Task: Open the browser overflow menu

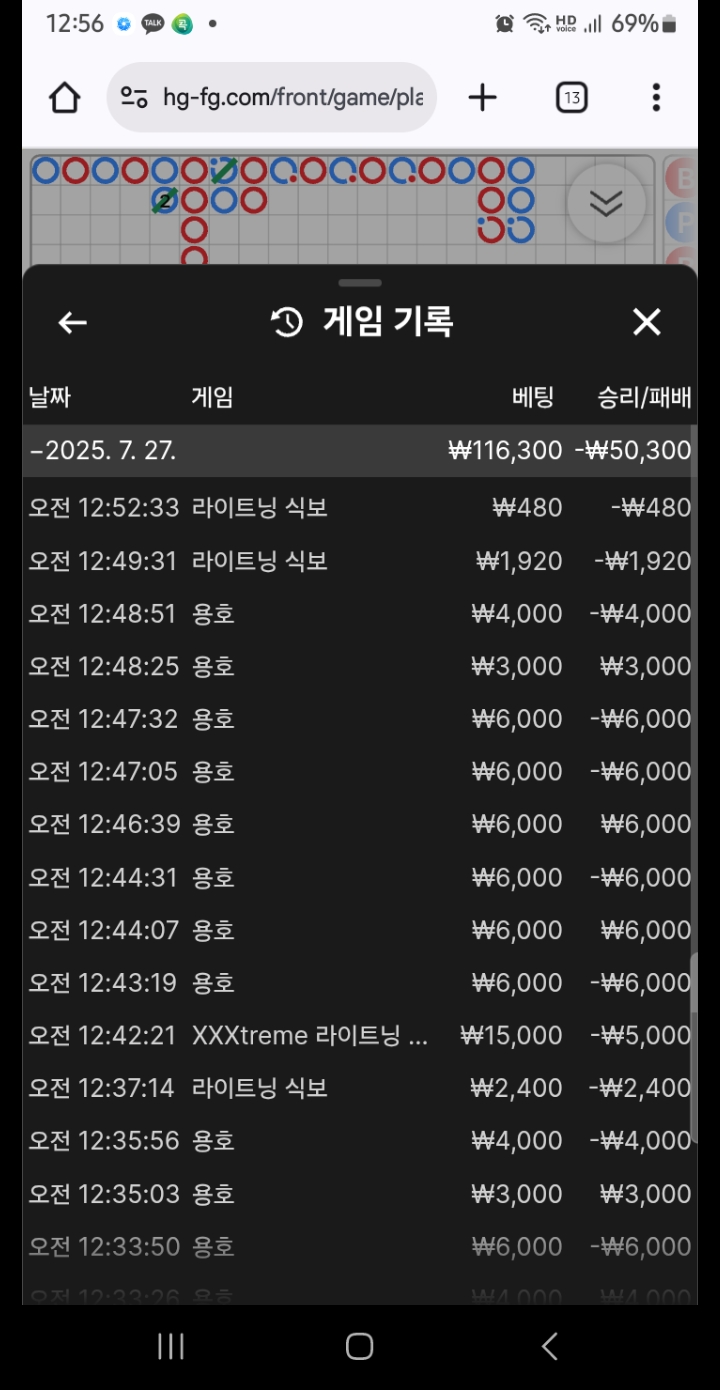Action: tap(656, 97)
